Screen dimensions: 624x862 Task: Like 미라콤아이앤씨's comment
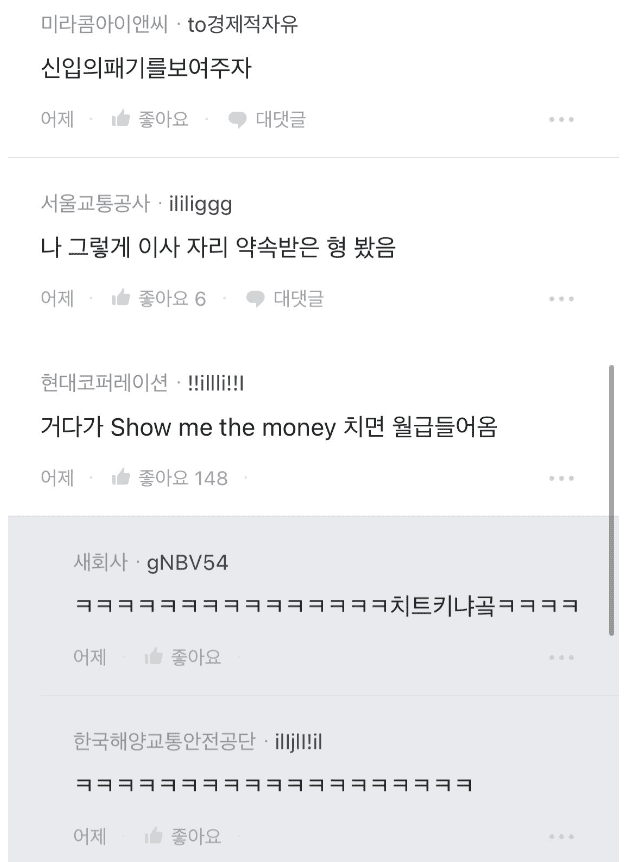click(150, 119)
